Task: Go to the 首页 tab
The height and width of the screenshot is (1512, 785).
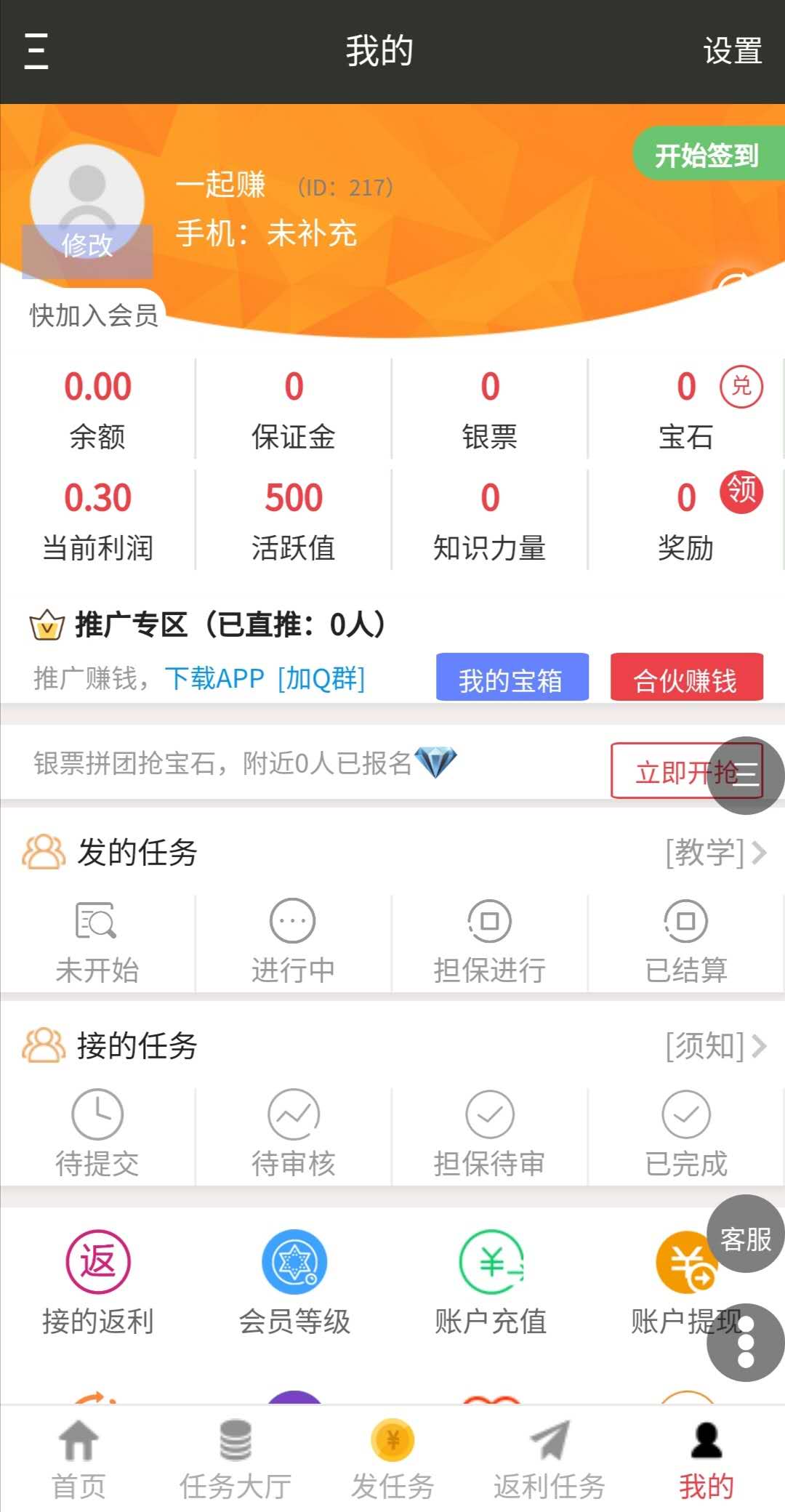Action: [x=78, y=1460]
